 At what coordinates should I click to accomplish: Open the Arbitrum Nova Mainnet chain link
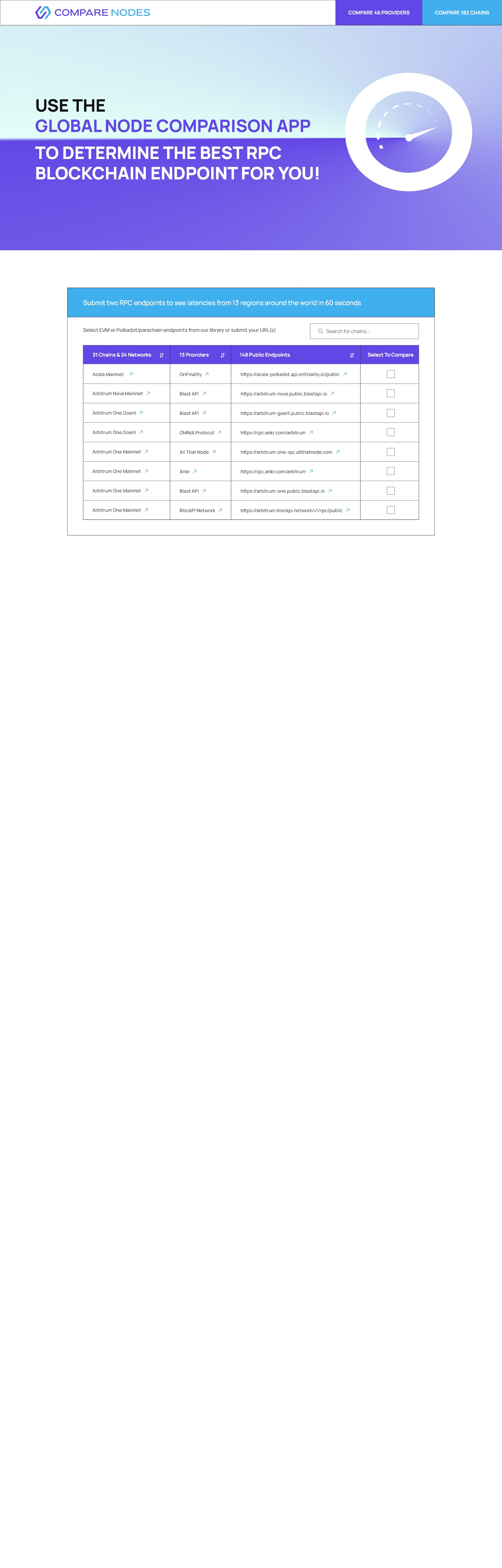click(x=148, y=393)
